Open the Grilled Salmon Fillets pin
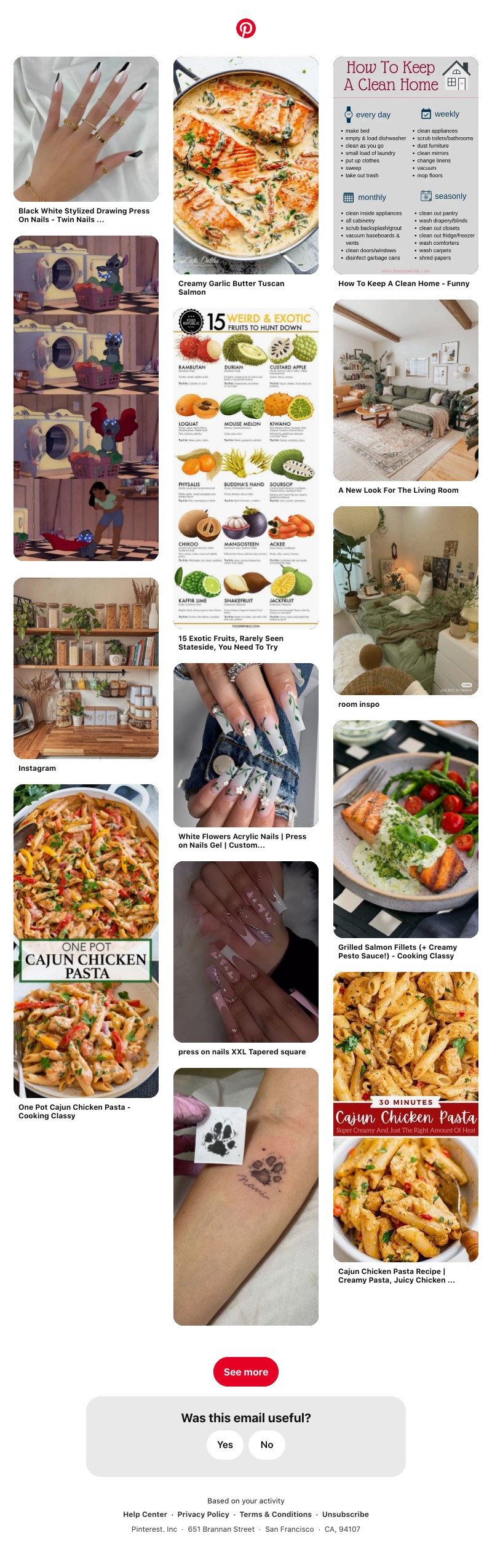 (x=406, y=829)
